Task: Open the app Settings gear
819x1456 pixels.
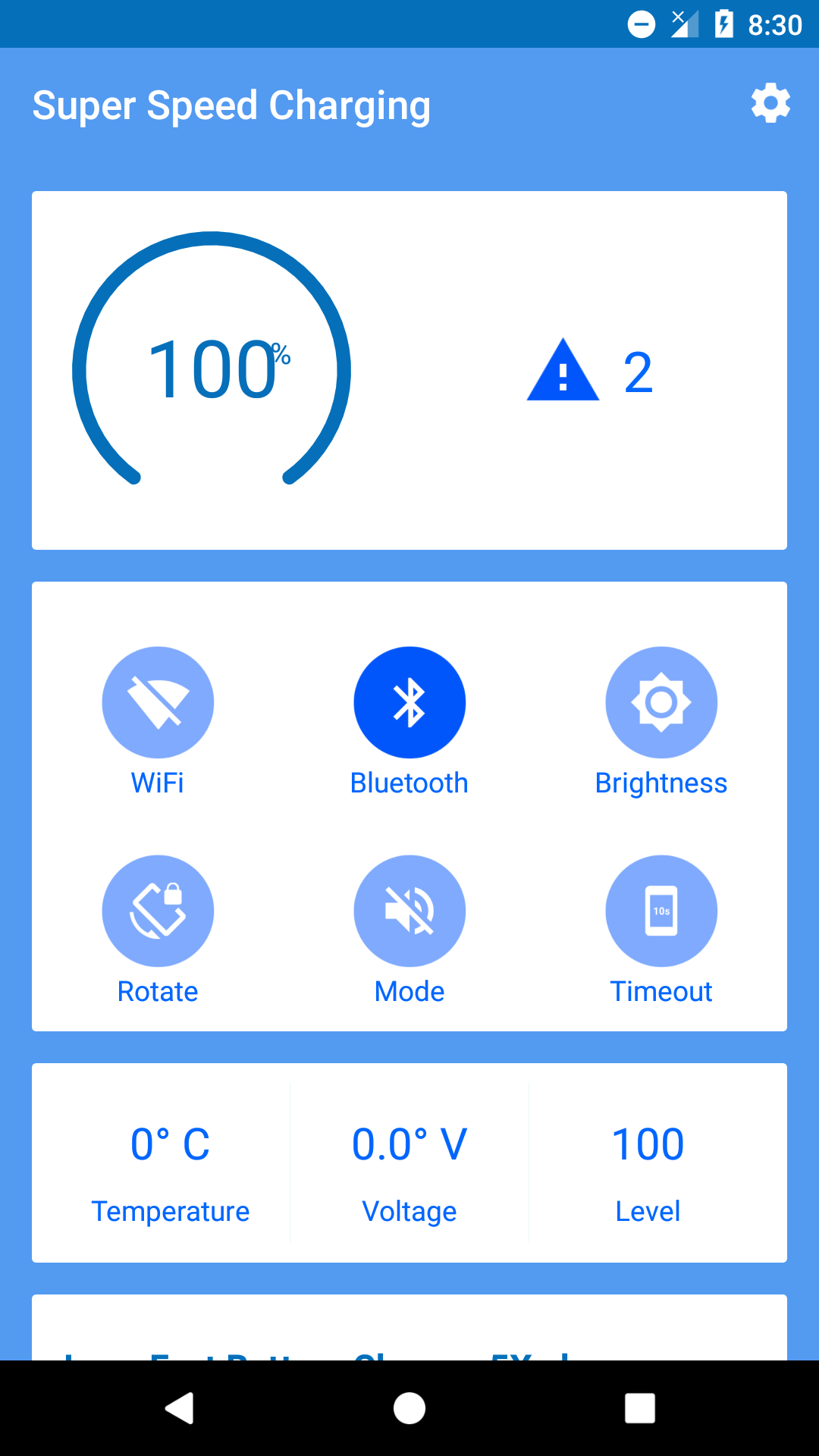Action: [x=770, y=104]
